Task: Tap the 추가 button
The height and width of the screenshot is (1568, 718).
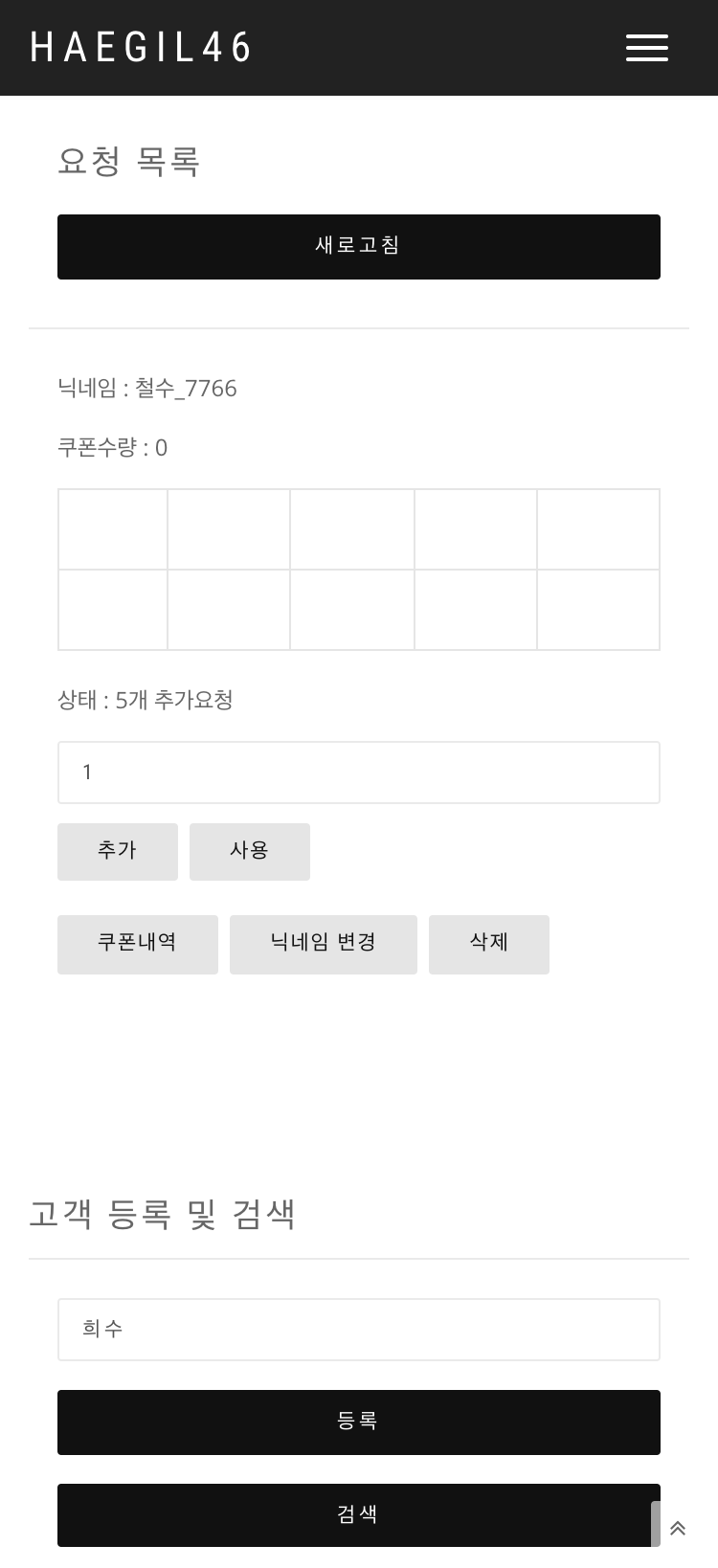Action: (x=118, y=851)
